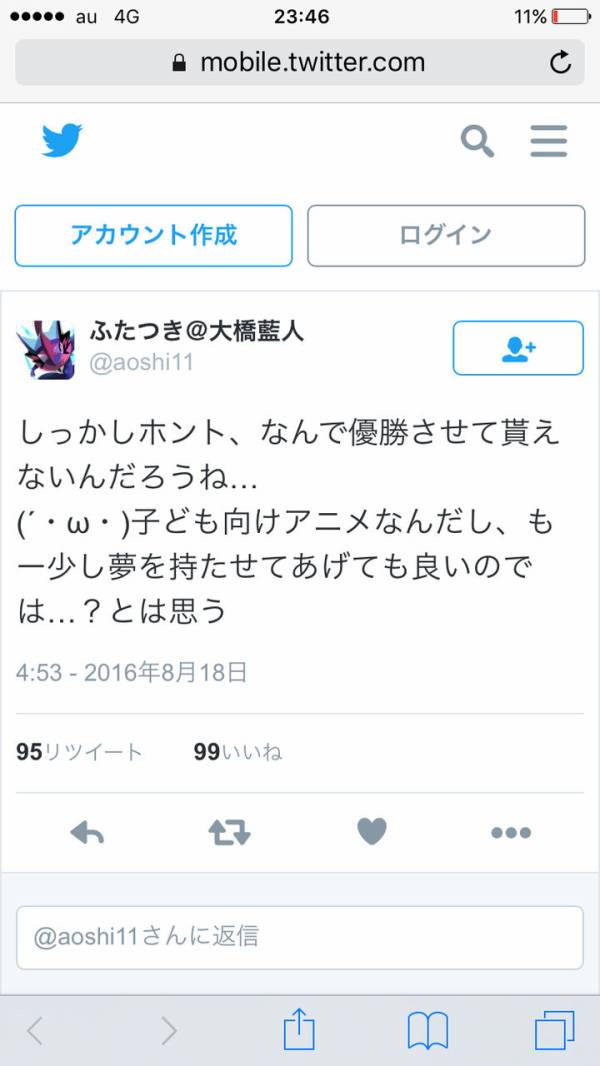
Task: Open Safari bookmarks
Action: (427, 1030)
